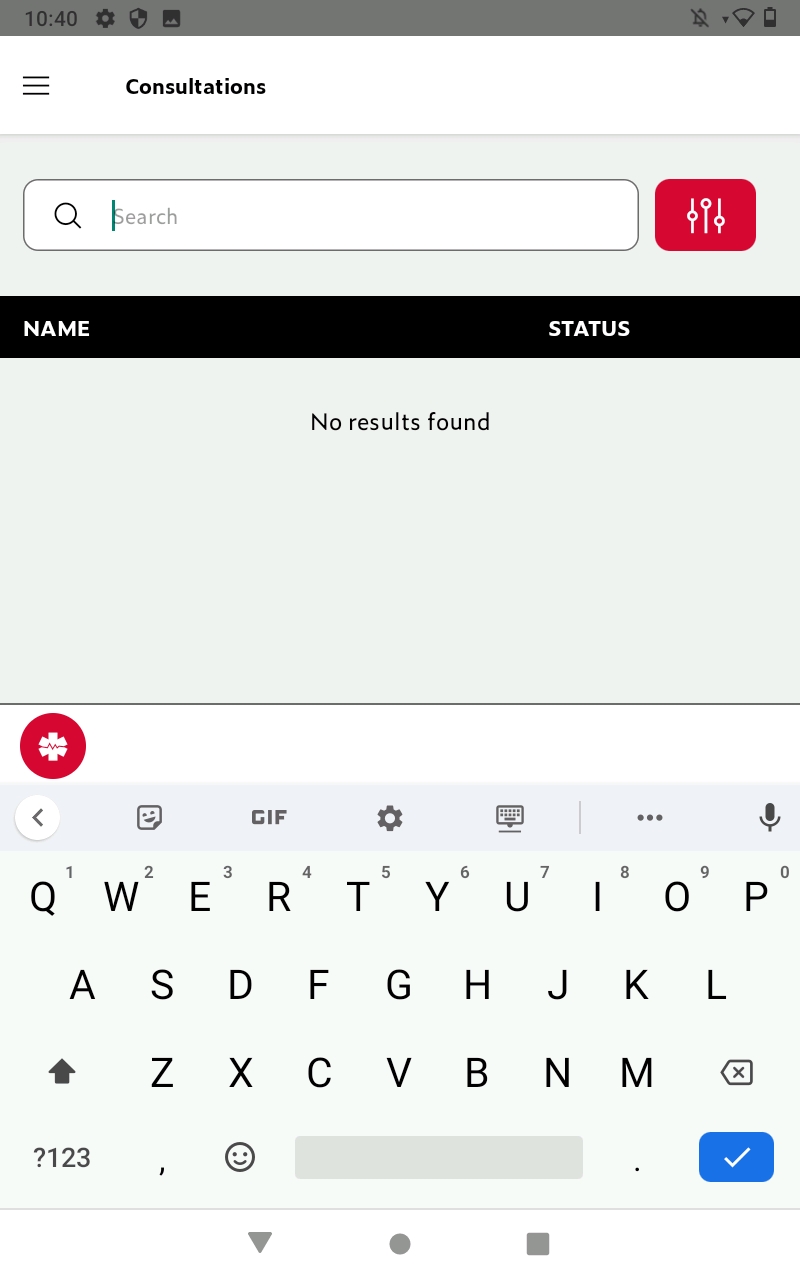Activate voice typing microphone icon
Viewport: 800px width, 1280px height.
click(x=769, y=817)
